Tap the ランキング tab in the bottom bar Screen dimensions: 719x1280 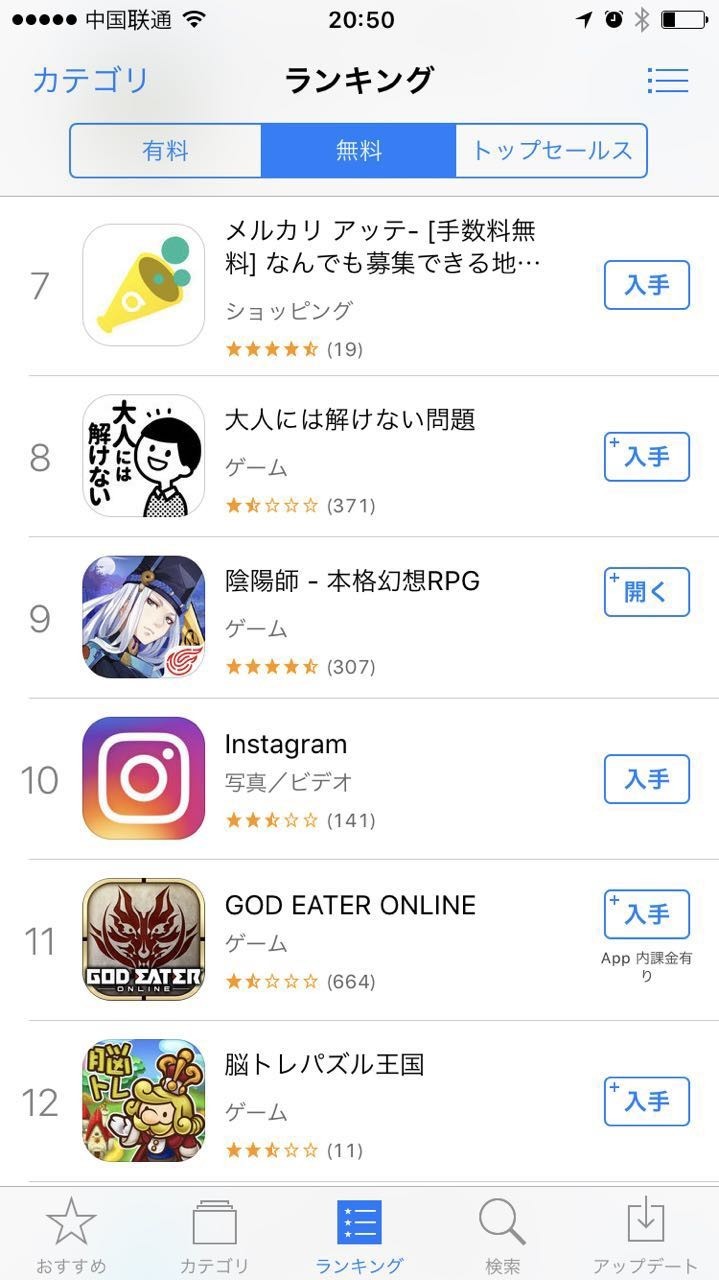358,1235
